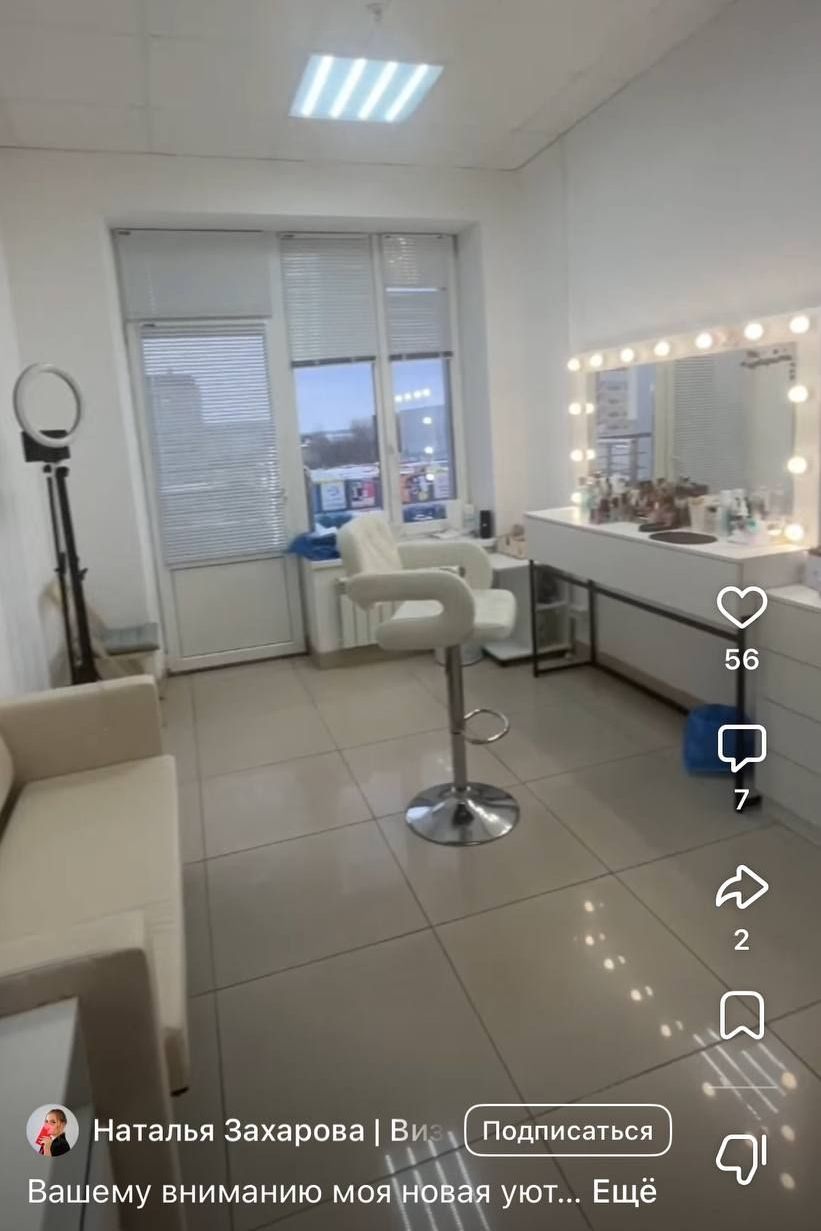Open the comments on this video

point(741,748)
